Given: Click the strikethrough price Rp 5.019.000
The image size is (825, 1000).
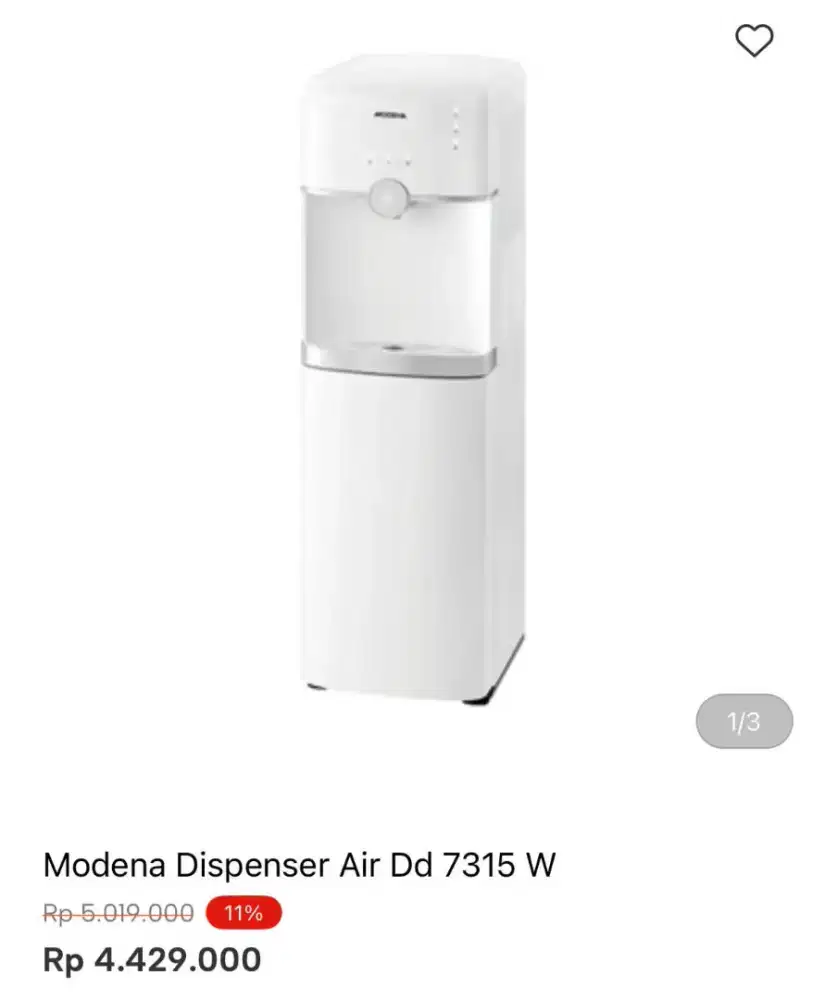Looking at the screenshot, I should (x=113, y=912).
